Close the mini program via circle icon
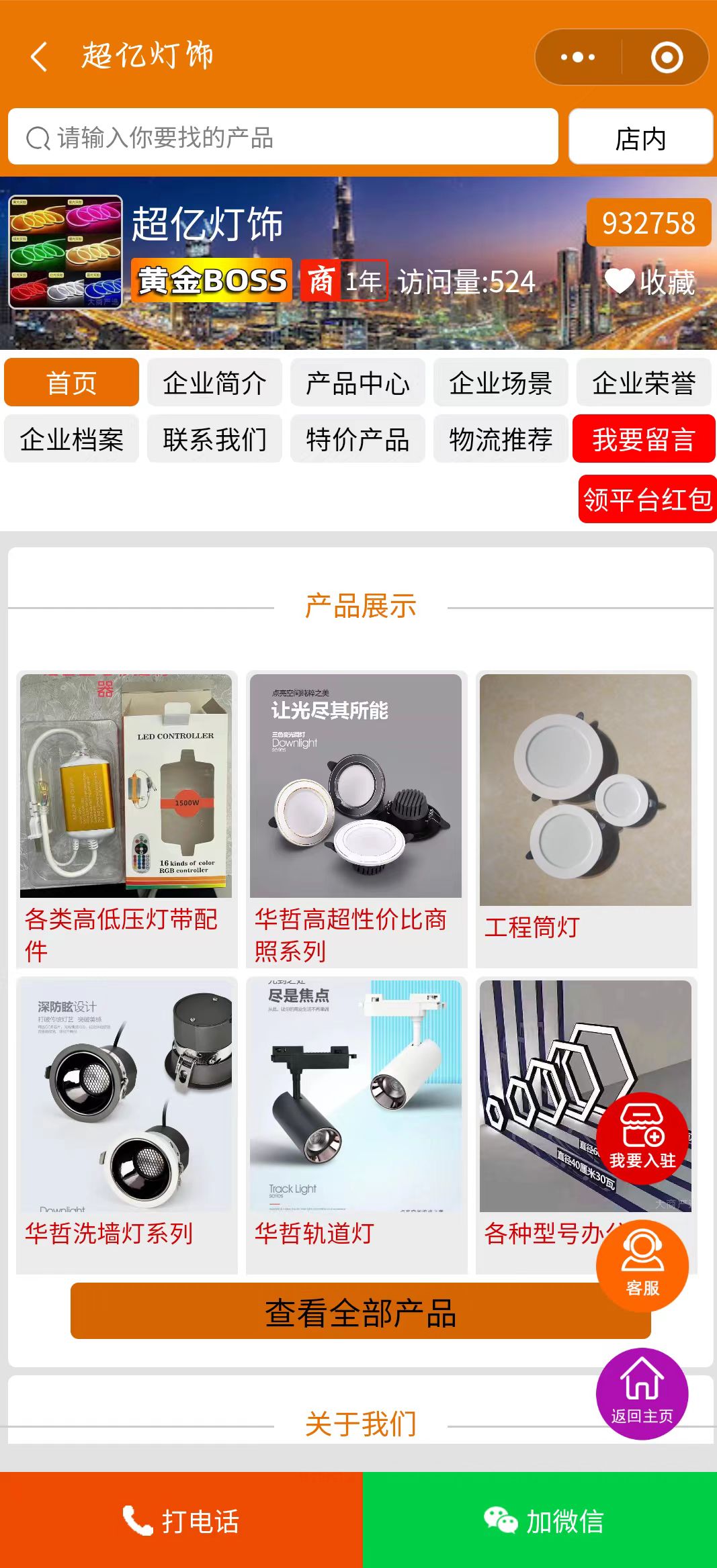Image resolution: width=717 pixels, height=1568 pixels. 667,57
